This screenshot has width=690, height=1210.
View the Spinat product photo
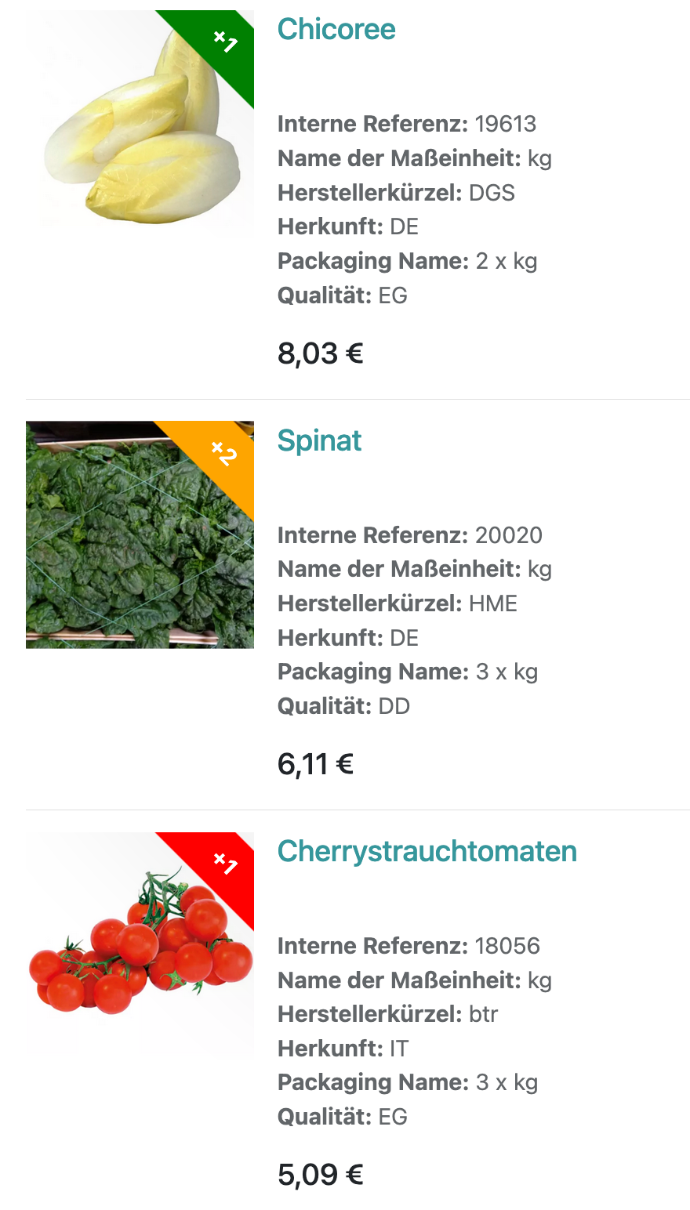pyautogui.click(x=139, y=535)
